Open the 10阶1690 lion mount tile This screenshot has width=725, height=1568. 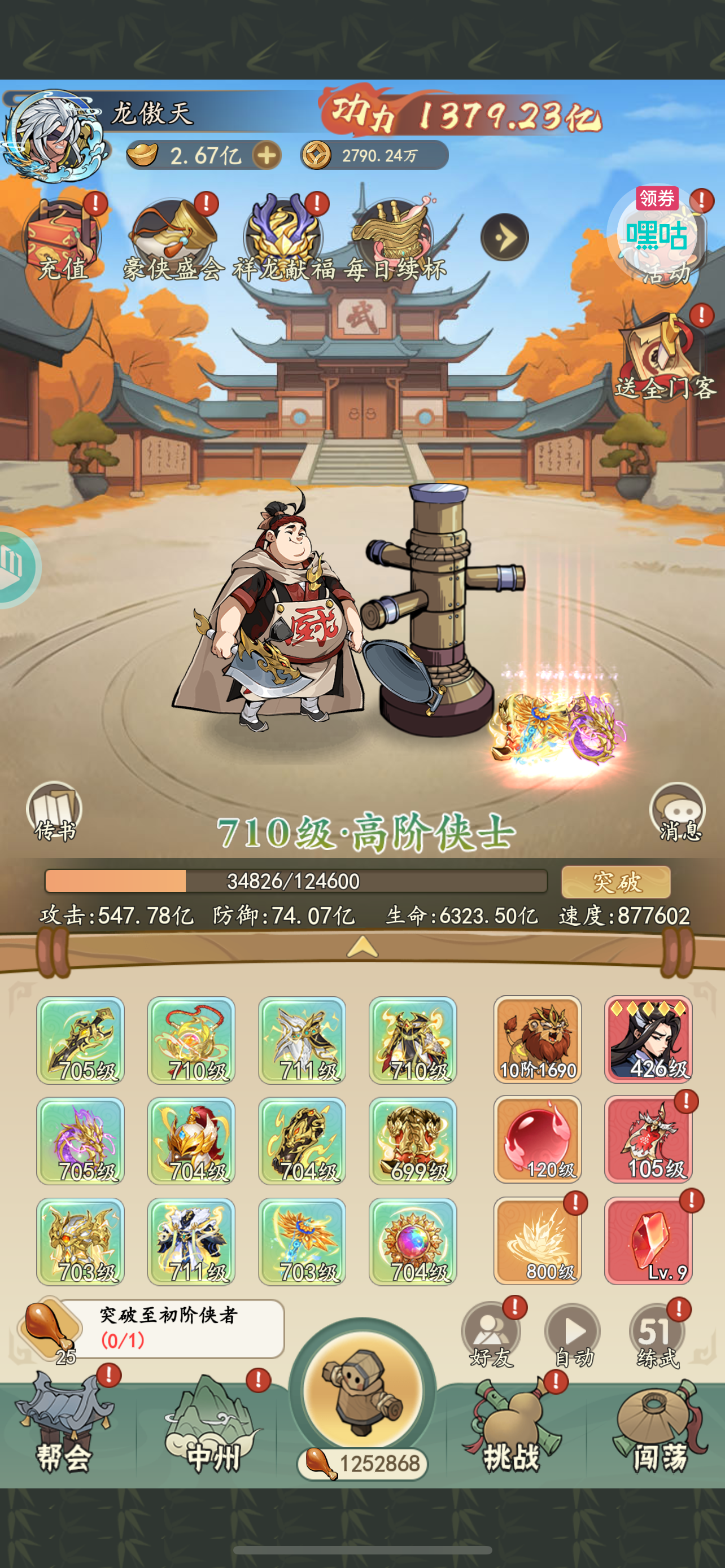[538, 1039]
